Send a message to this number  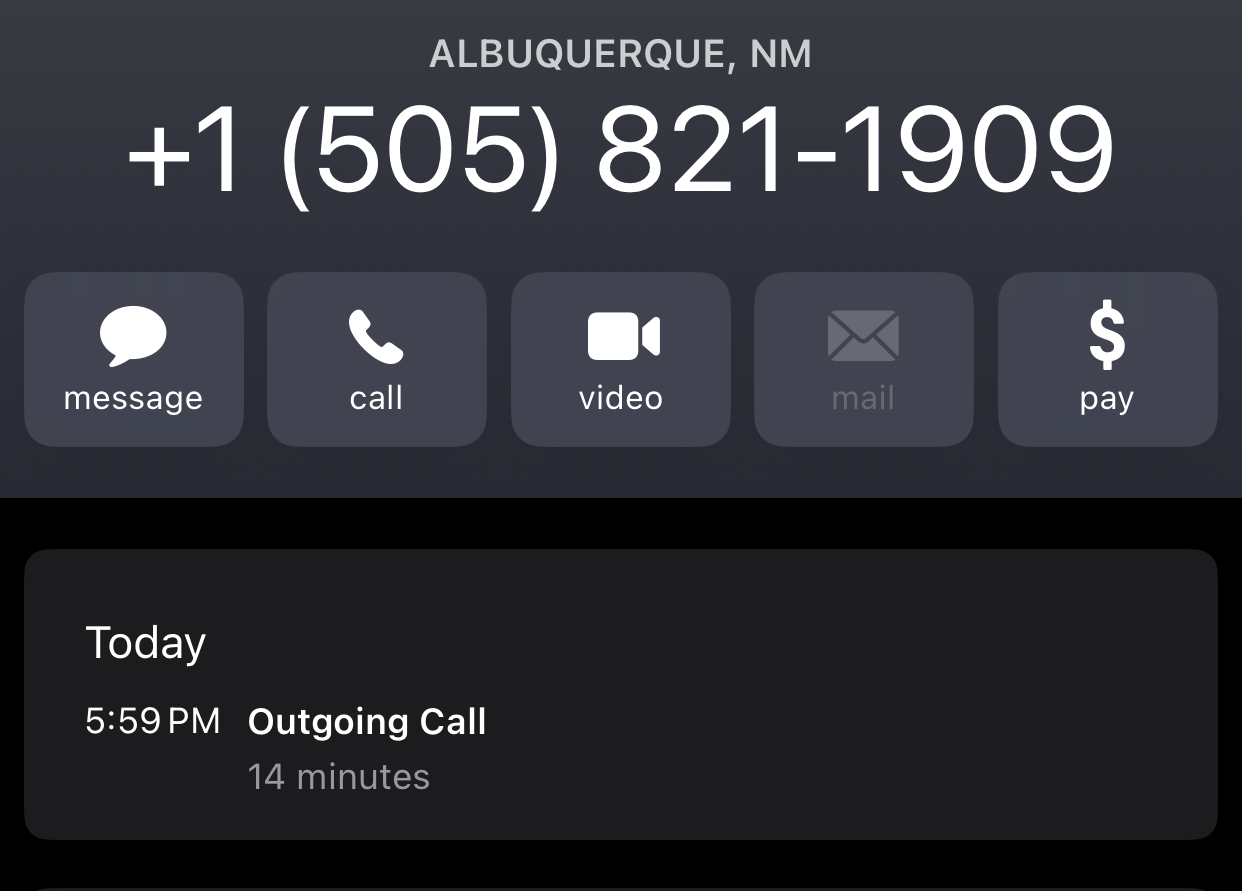[133, 359]
